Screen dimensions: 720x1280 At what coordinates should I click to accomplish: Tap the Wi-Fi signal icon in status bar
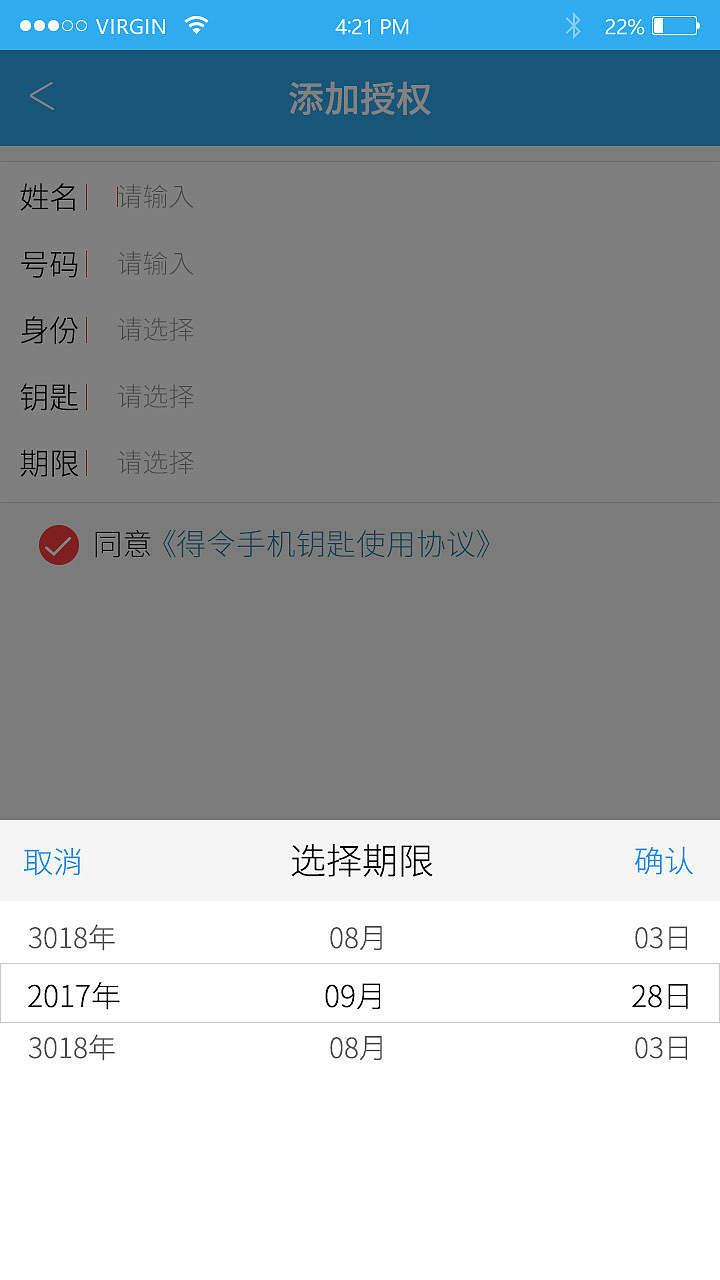coord(196,26)
